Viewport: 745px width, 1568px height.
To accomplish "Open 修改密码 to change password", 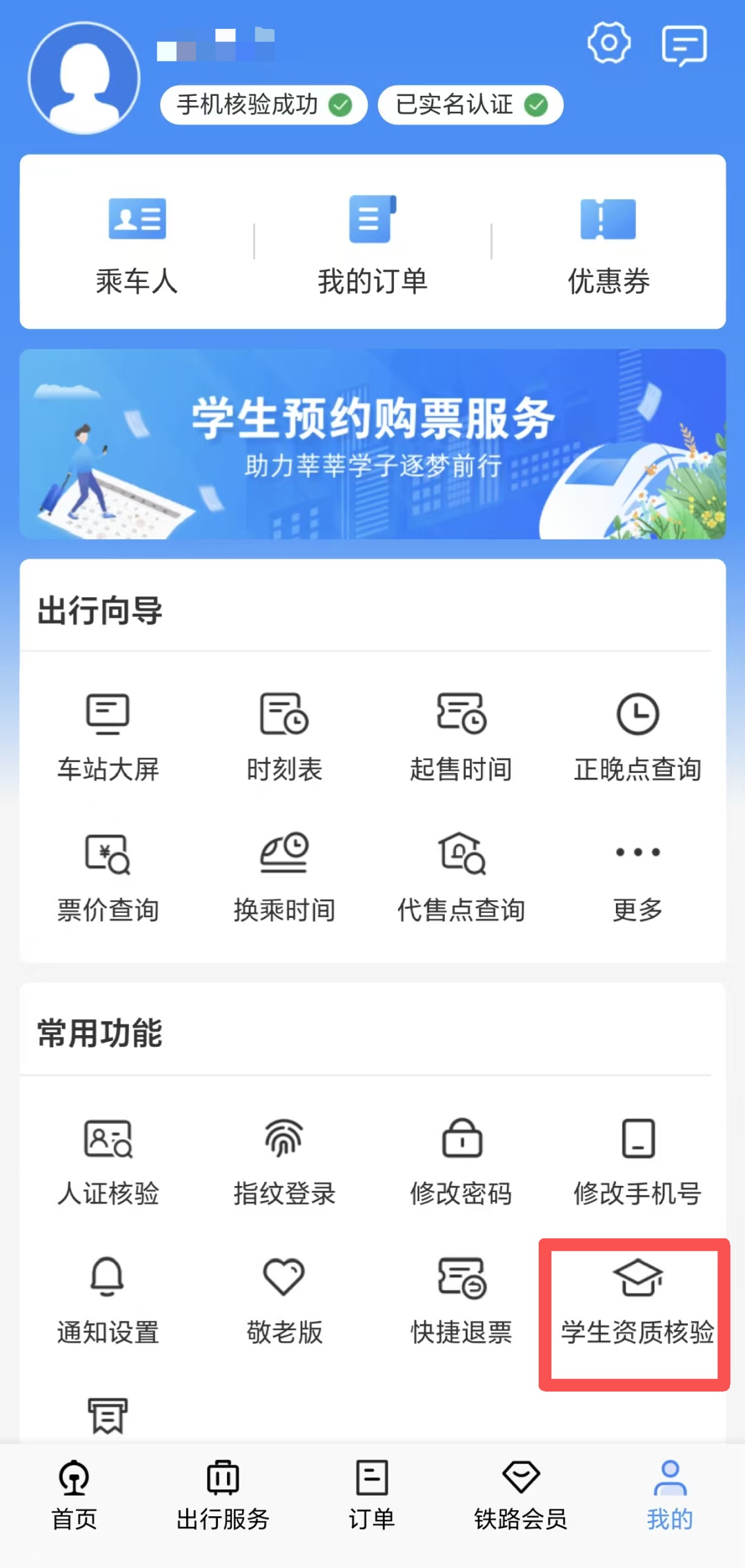I will point(461,1158).
